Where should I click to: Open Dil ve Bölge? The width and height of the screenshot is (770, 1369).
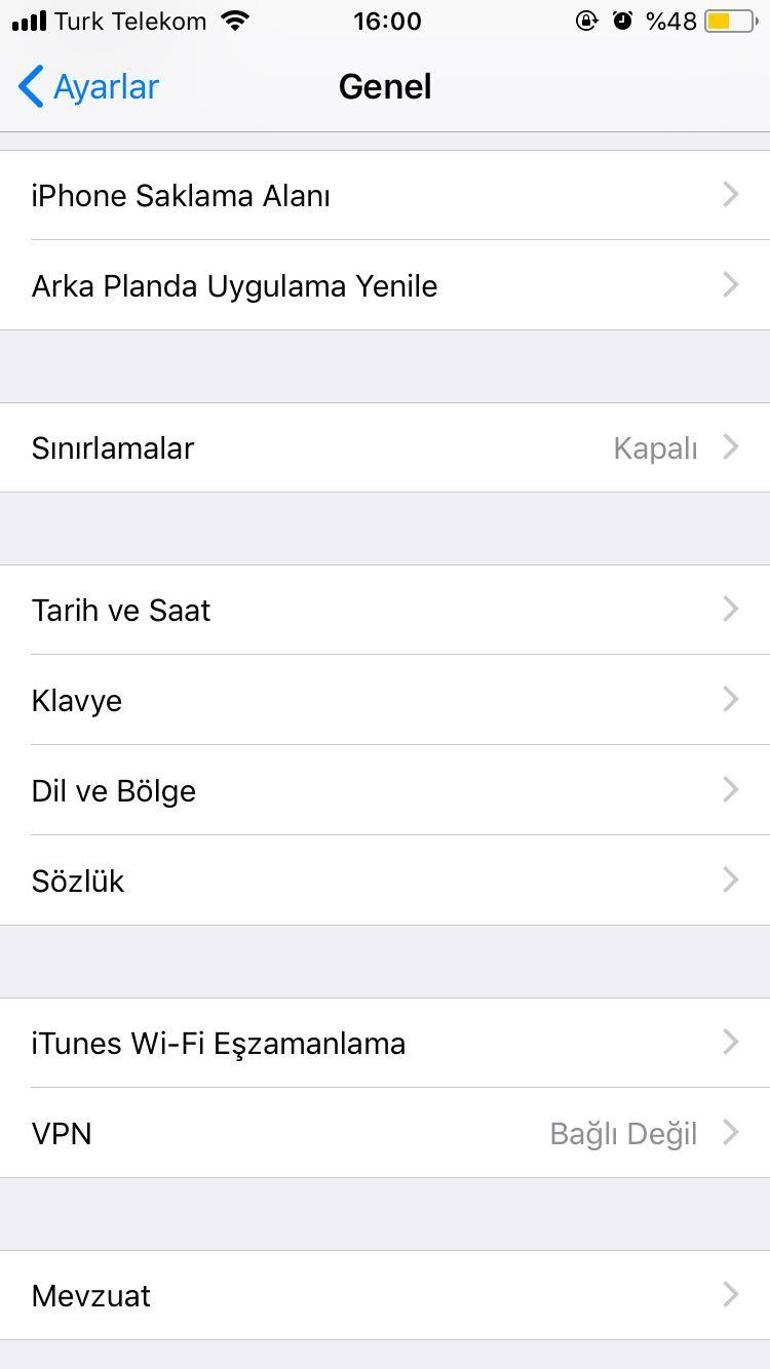coord(385,791)
